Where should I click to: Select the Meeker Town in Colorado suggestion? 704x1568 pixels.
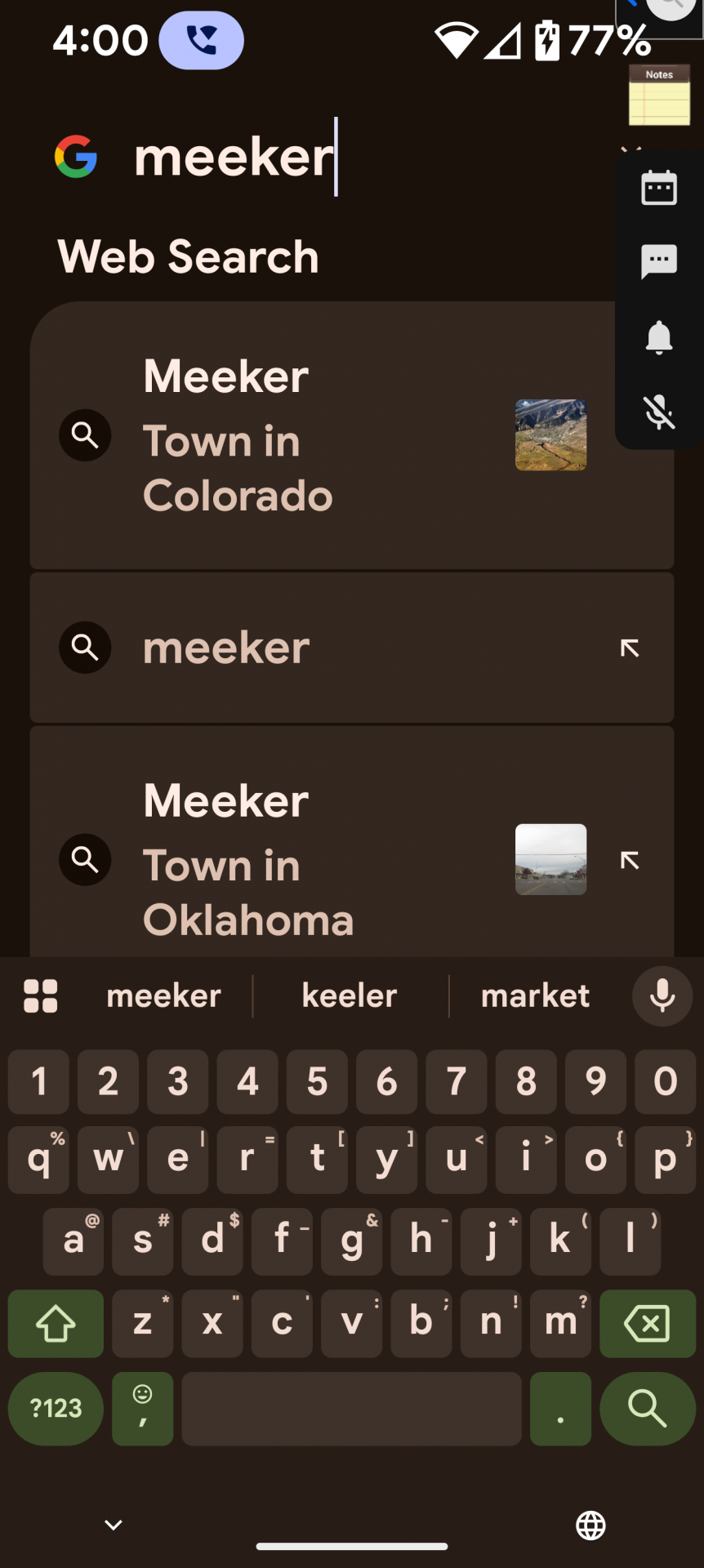(x=327, y=435)
